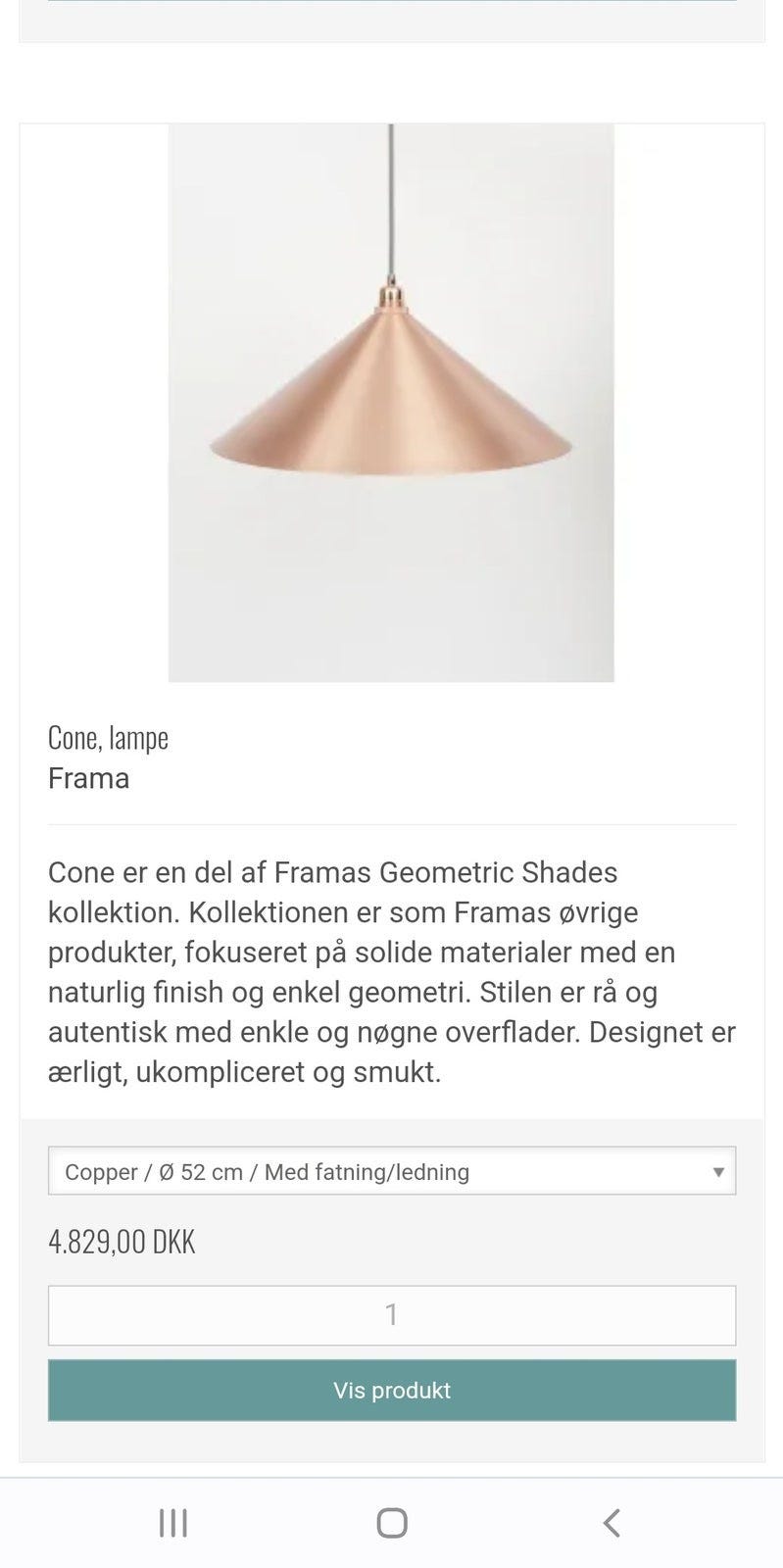Viewport: 783px width, 1568px height.
Task: Select the copper pendant lamp photo
Action: click(391, 402)
